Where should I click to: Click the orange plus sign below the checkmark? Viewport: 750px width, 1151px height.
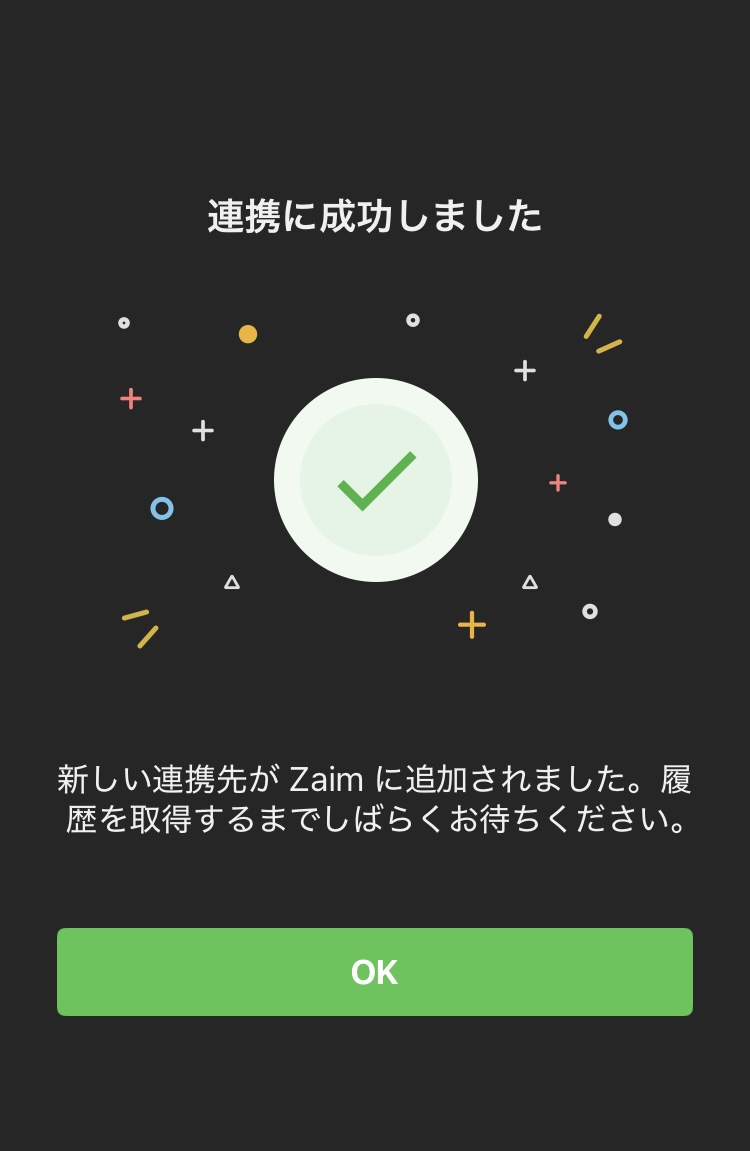[470, 626]
